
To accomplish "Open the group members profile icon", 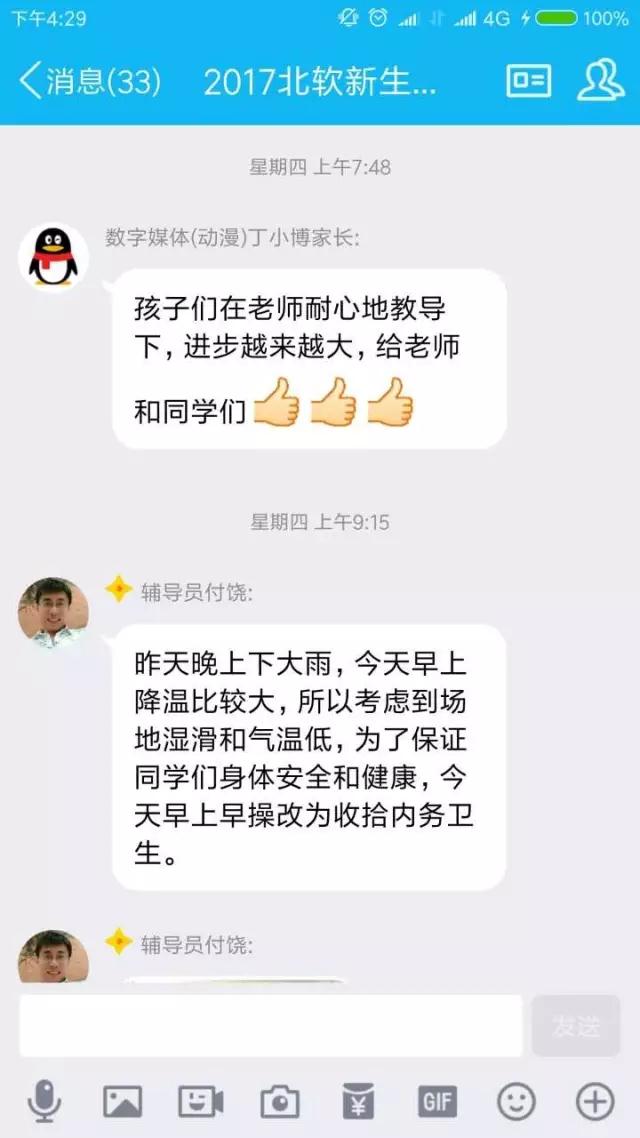I will pos(600,80).
